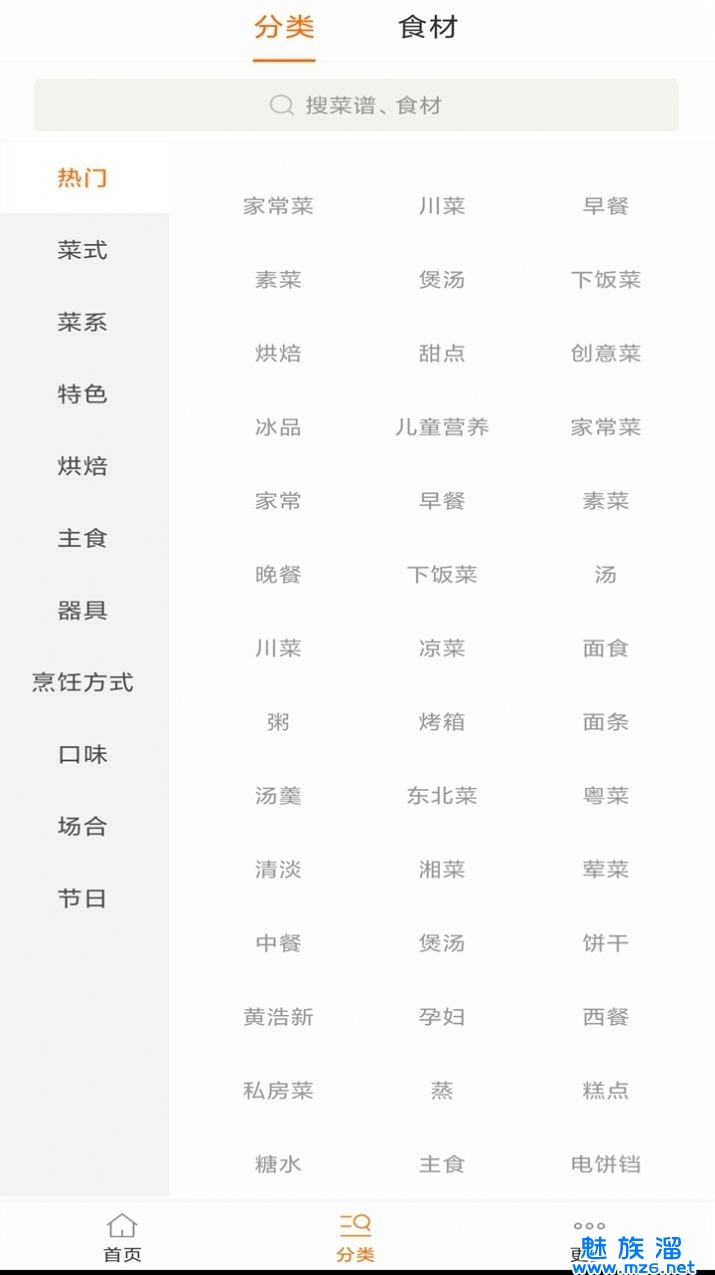Image resolution: width=715 pixels, height=1275 pixels.
Task: Select 节日 in the left sidebar
Action: (82, 898)
